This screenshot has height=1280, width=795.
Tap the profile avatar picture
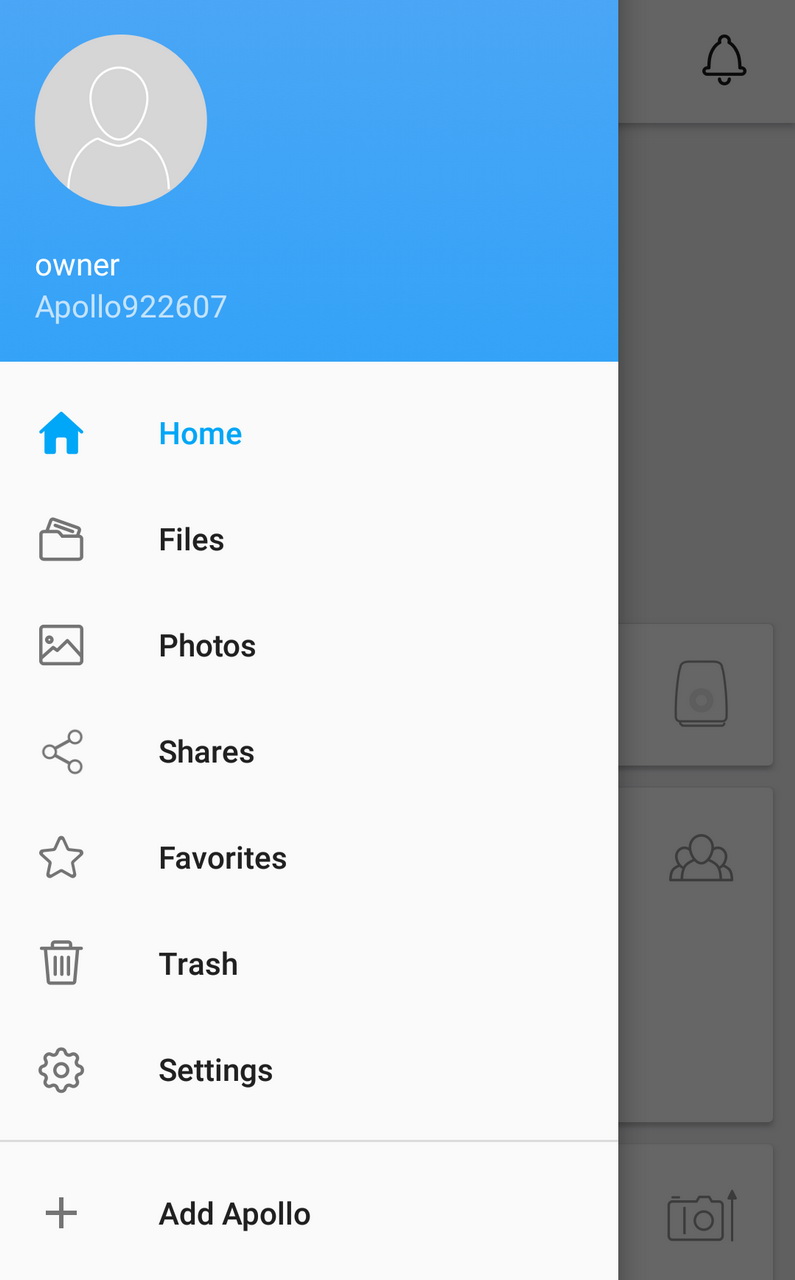[121, 120]
